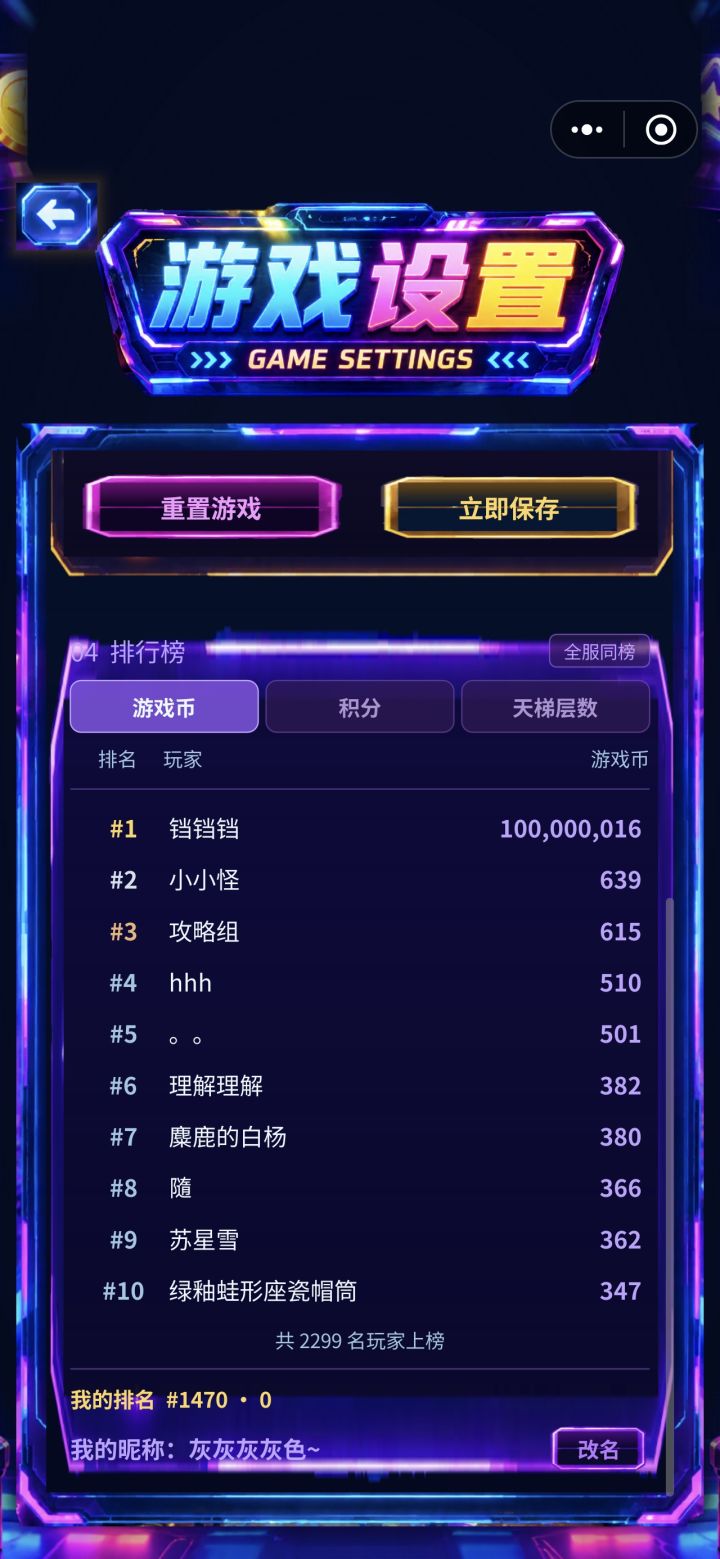Rename nickname using 改名

pyautogui.click(x=598, y=1449)
